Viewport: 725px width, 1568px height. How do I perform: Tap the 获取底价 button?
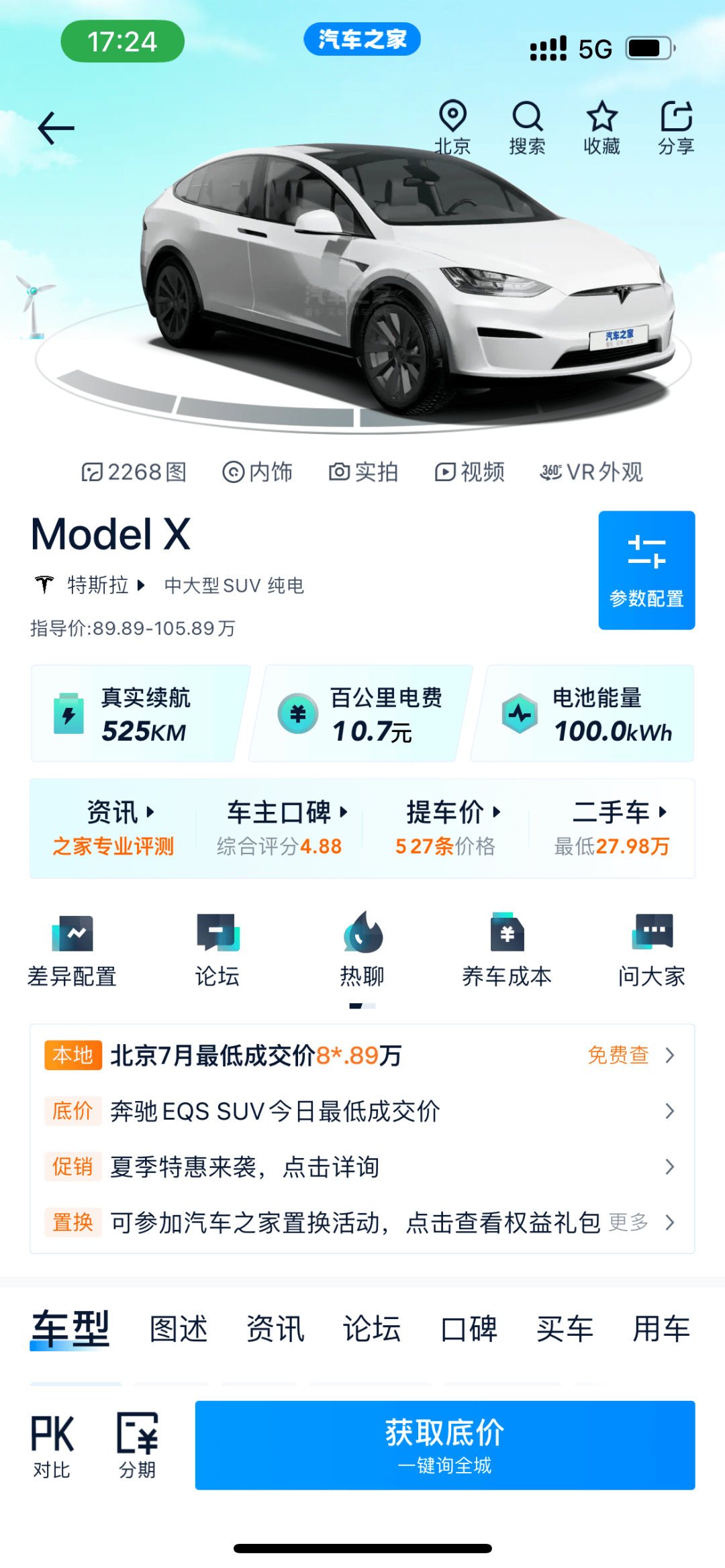pyautogui.click(x=444, y=1445)
